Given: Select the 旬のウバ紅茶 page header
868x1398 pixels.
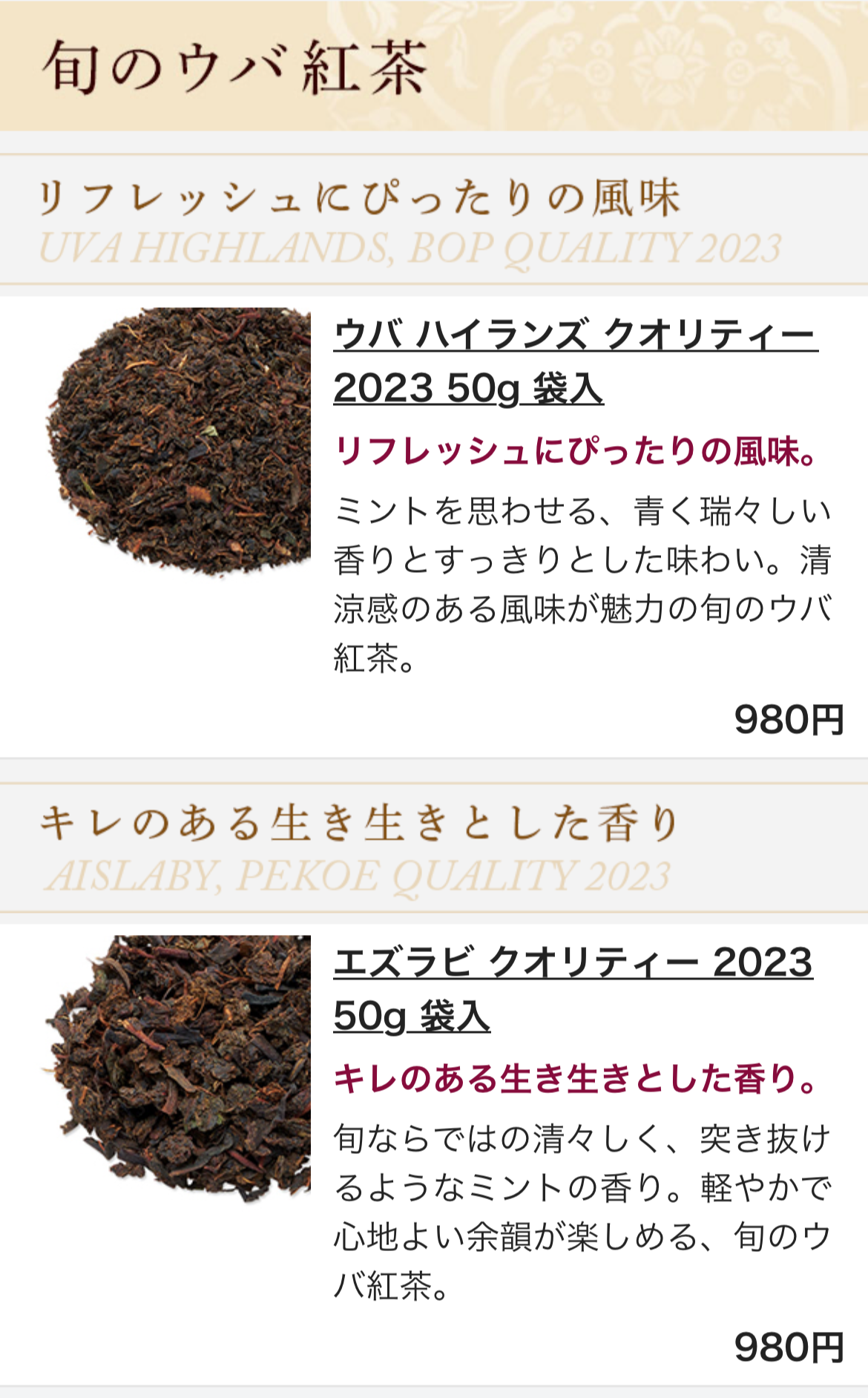Looking at the screenshot, I should click(x=237, y=63).
